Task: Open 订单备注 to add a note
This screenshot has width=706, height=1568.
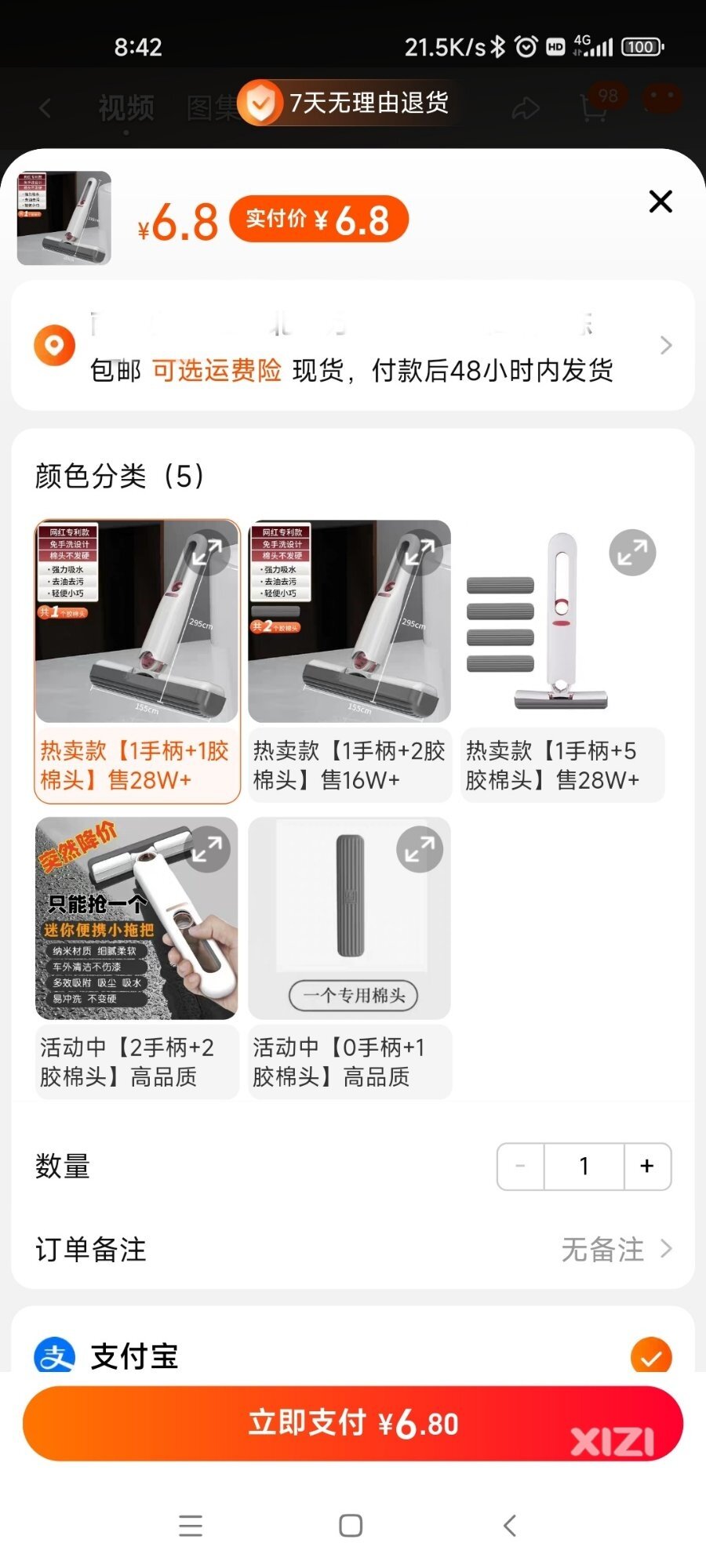Action: coord(353,1249)
